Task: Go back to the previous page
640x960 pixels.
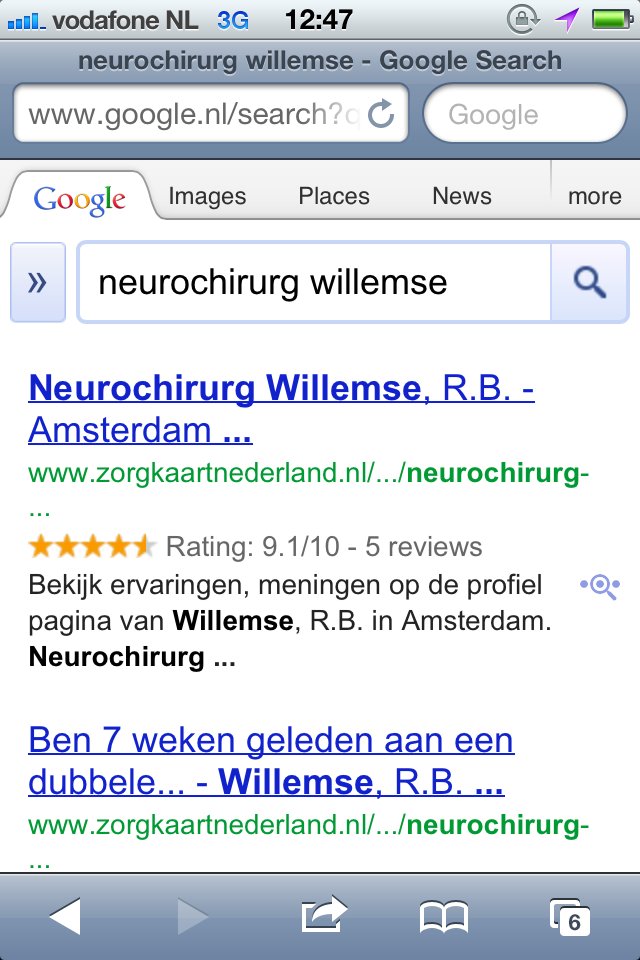Action: (x=64, y=916)
